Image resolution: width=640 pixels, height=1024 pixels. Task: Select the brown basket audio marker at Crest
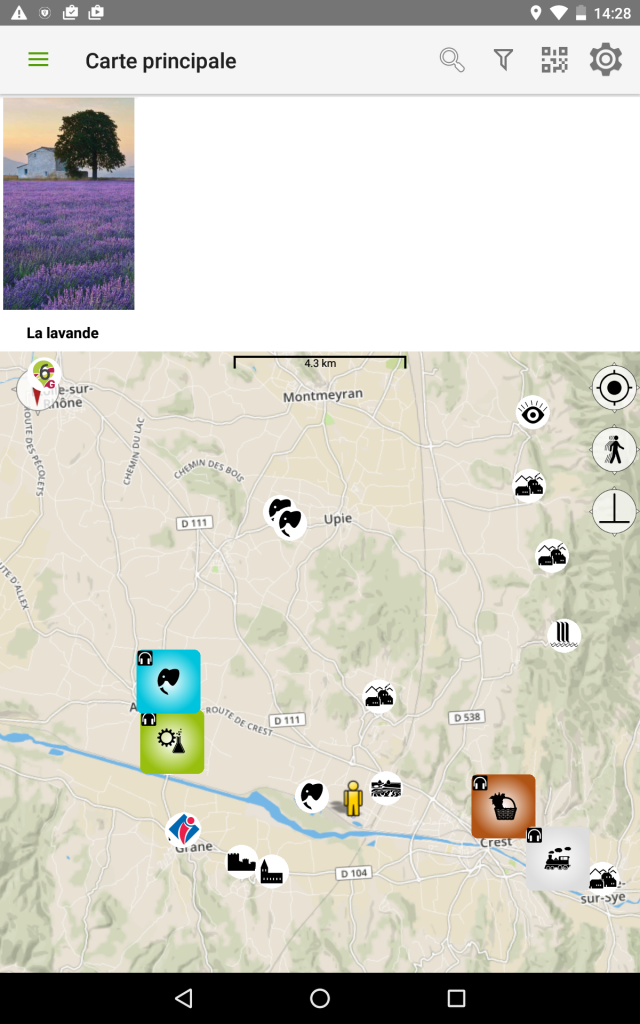503,806
